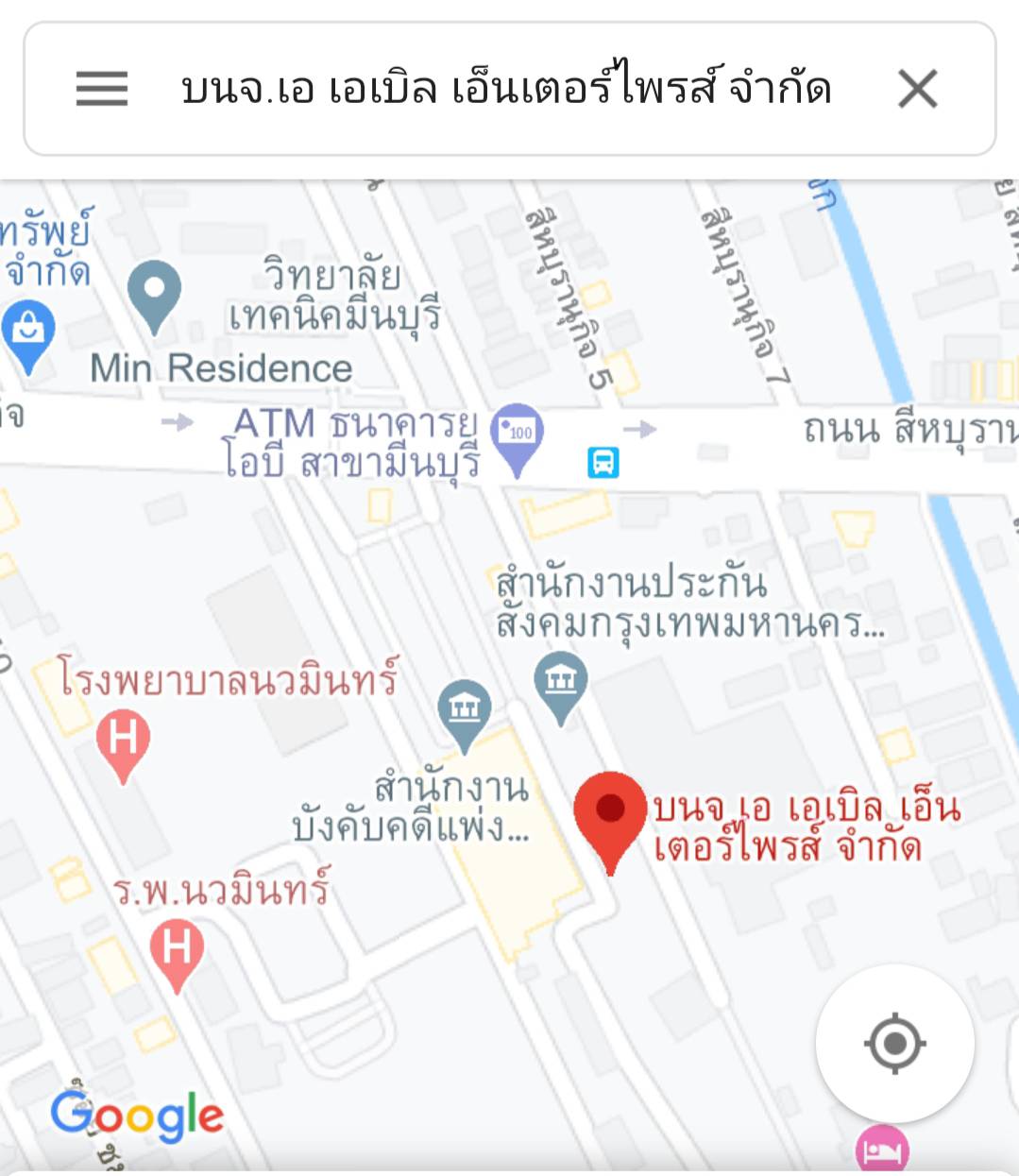The width and height of the screenshot is (1019, 1176).
Task: Tap the bus stop icon on map
Action: [603, 463]
